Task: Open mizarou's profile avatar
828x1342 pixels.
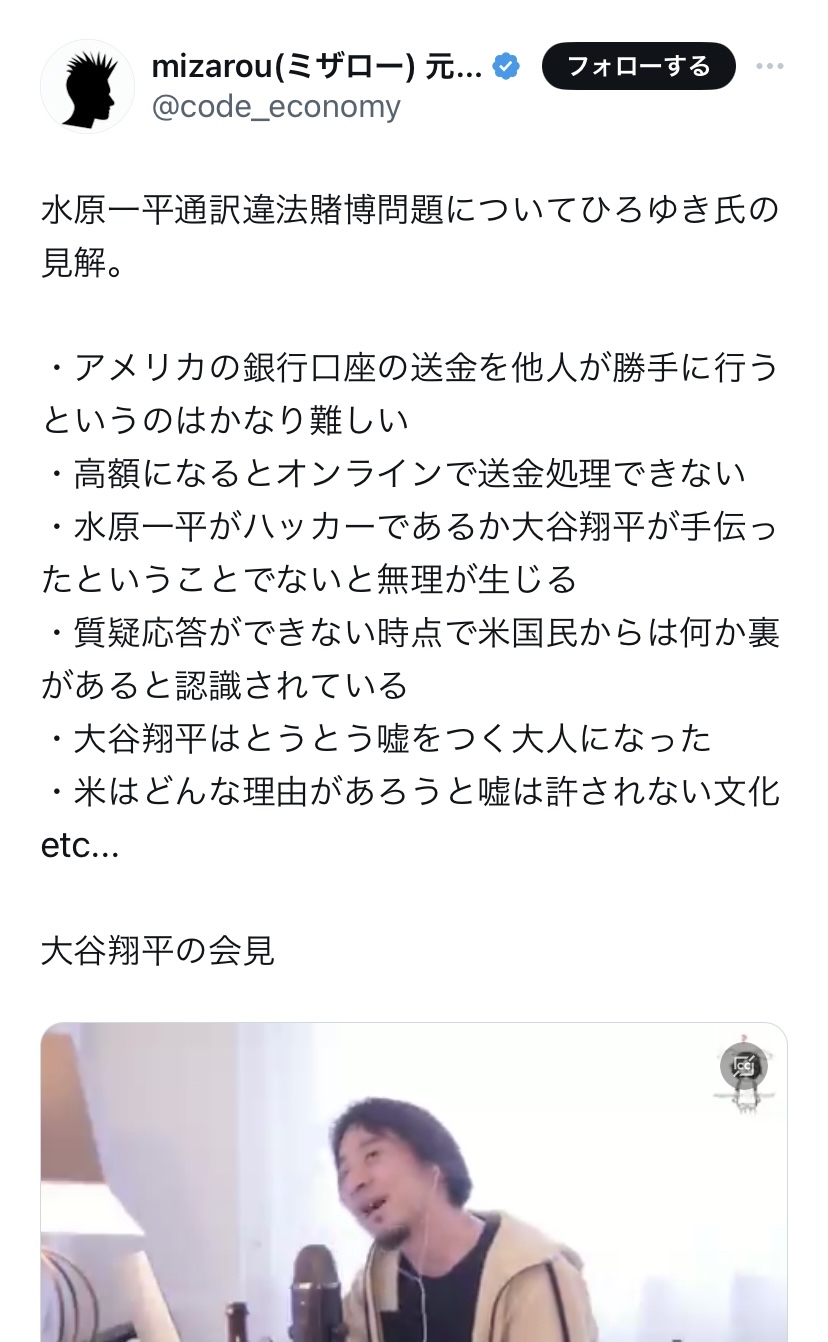Action: (88, 87)
